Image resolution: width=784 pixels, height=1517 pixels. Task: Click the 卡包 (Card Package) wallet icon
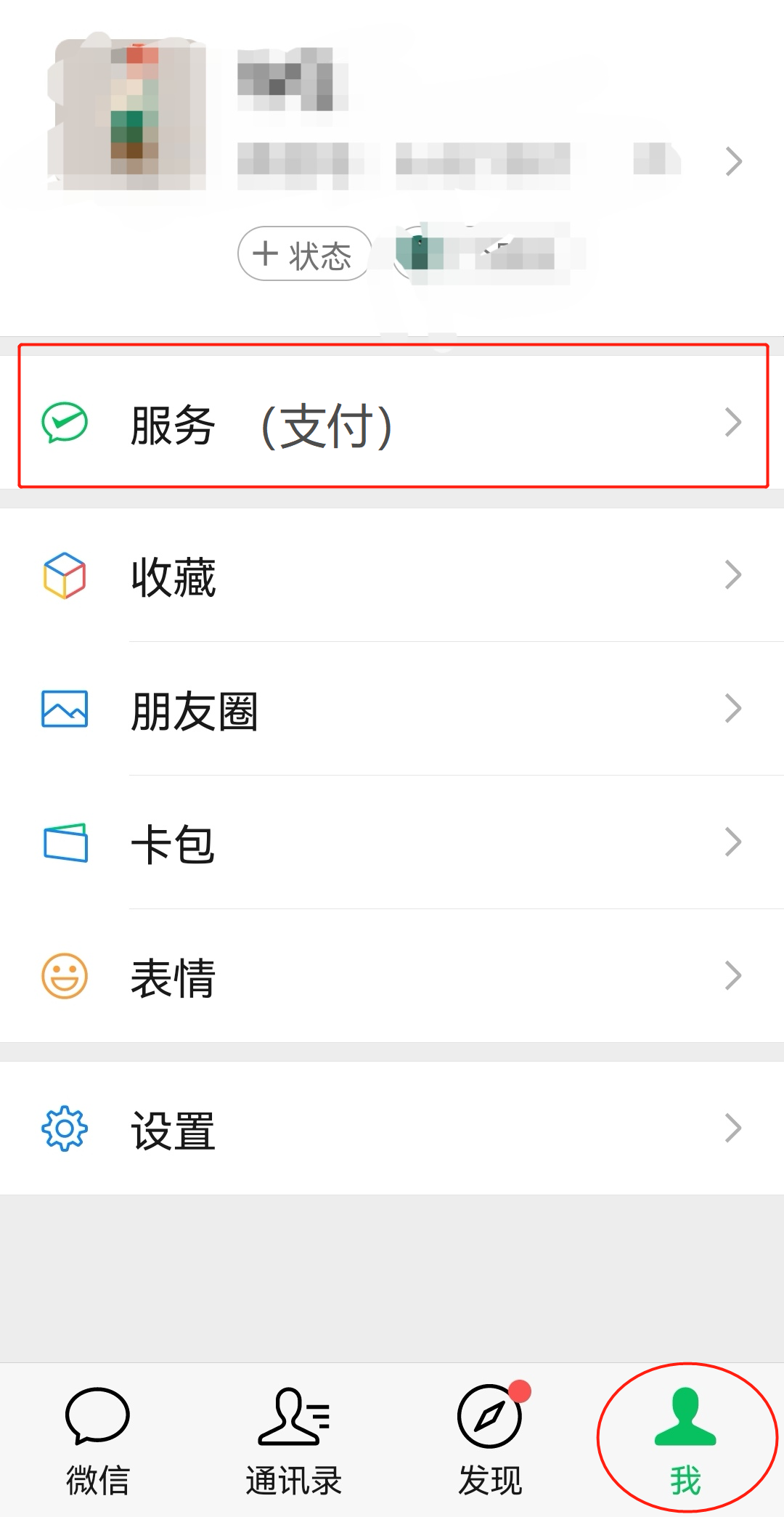tap(64, 842)
